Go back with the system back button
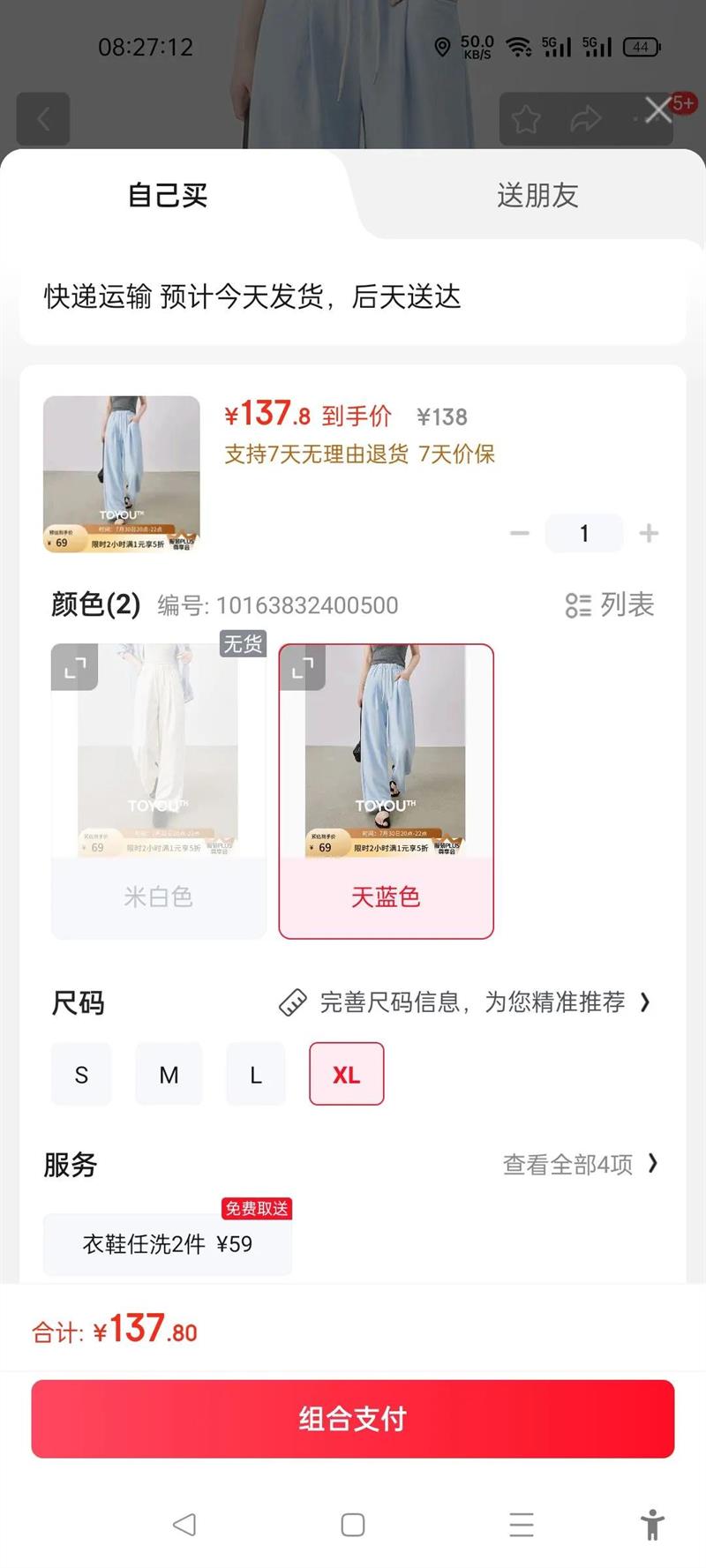Image resolution: width=706 pixels, height=1568 pixels. 184,1524
